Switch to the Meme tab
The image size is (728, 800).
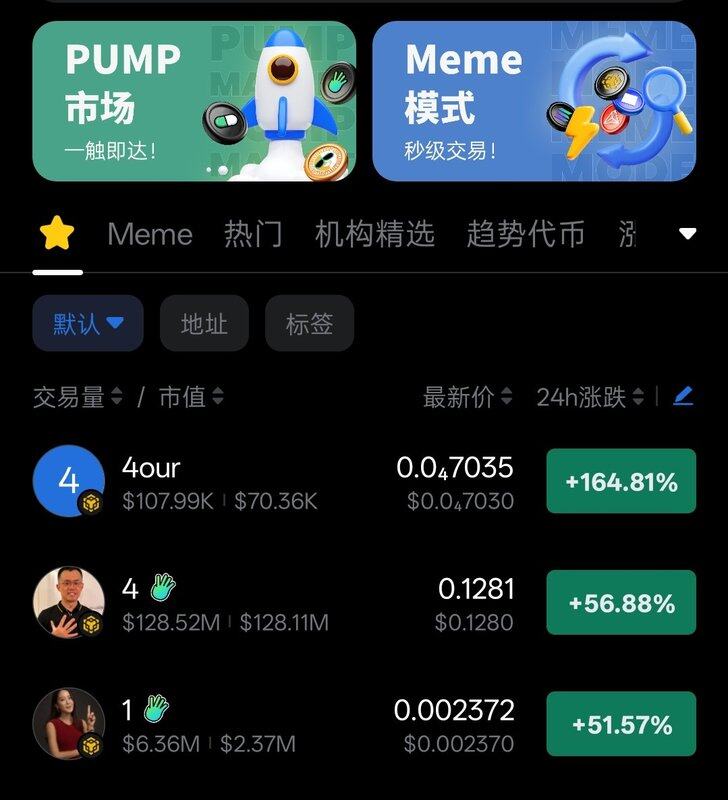pos(150,235)
